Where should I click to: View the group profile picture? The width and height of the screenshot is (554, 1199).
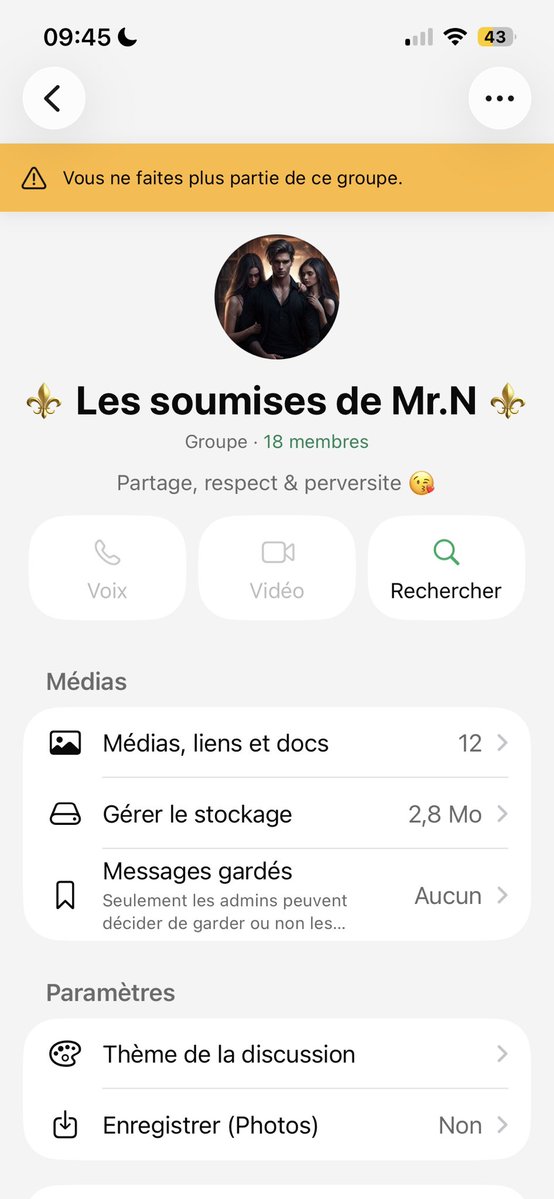pos(277,297)
